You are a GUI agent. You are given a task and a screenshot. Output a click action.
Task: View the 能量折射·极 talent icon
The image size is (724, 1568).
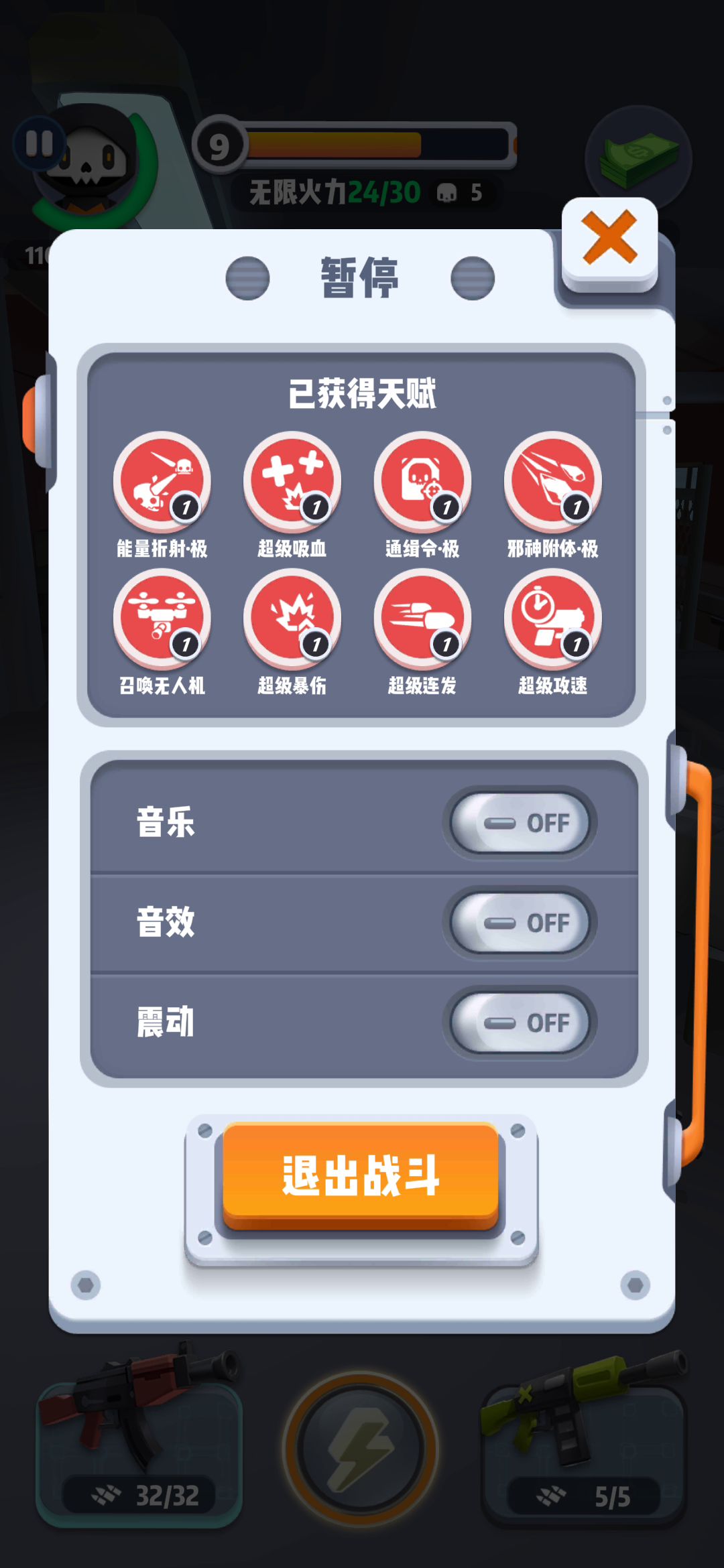click(x=162, y=481)
